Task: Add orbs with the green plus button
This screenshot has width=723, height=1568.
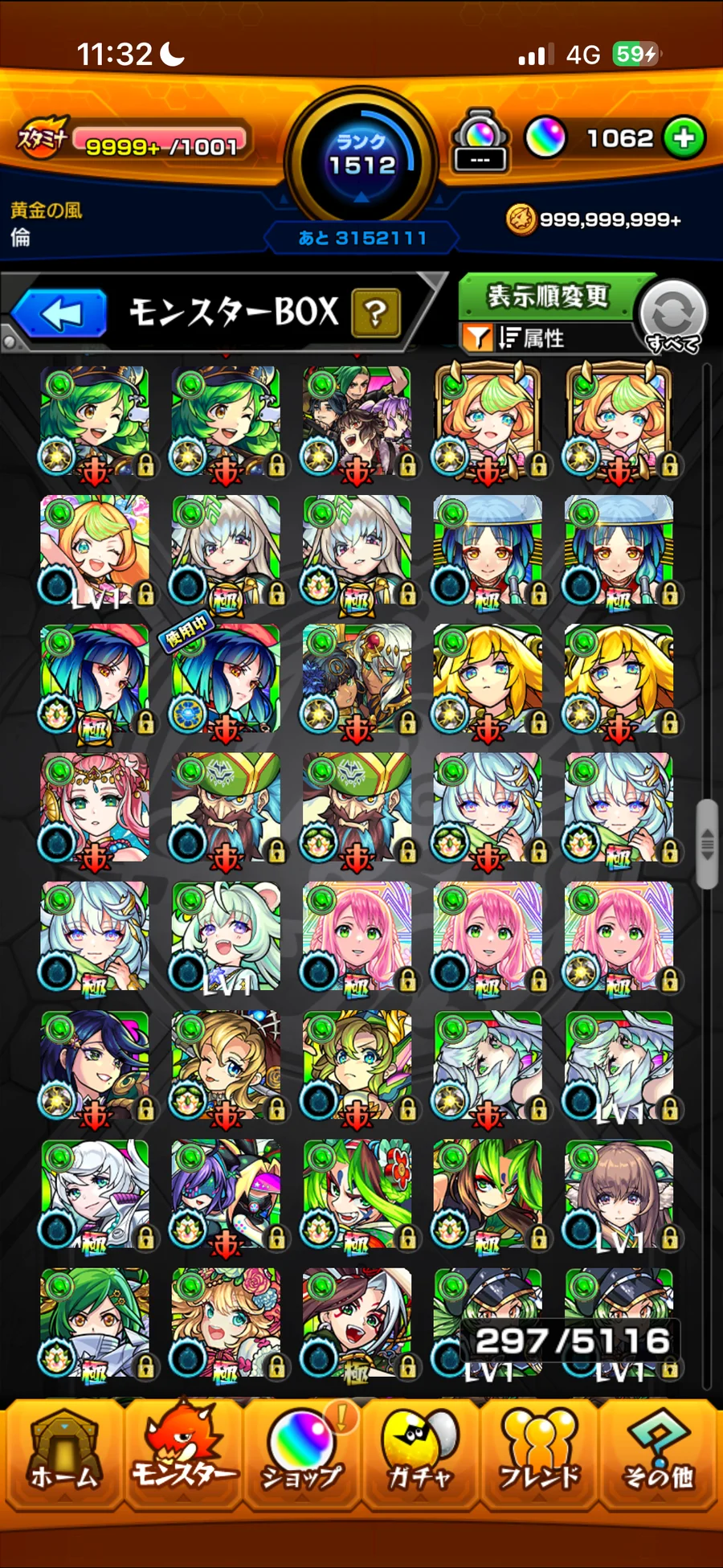Action: 684,138
